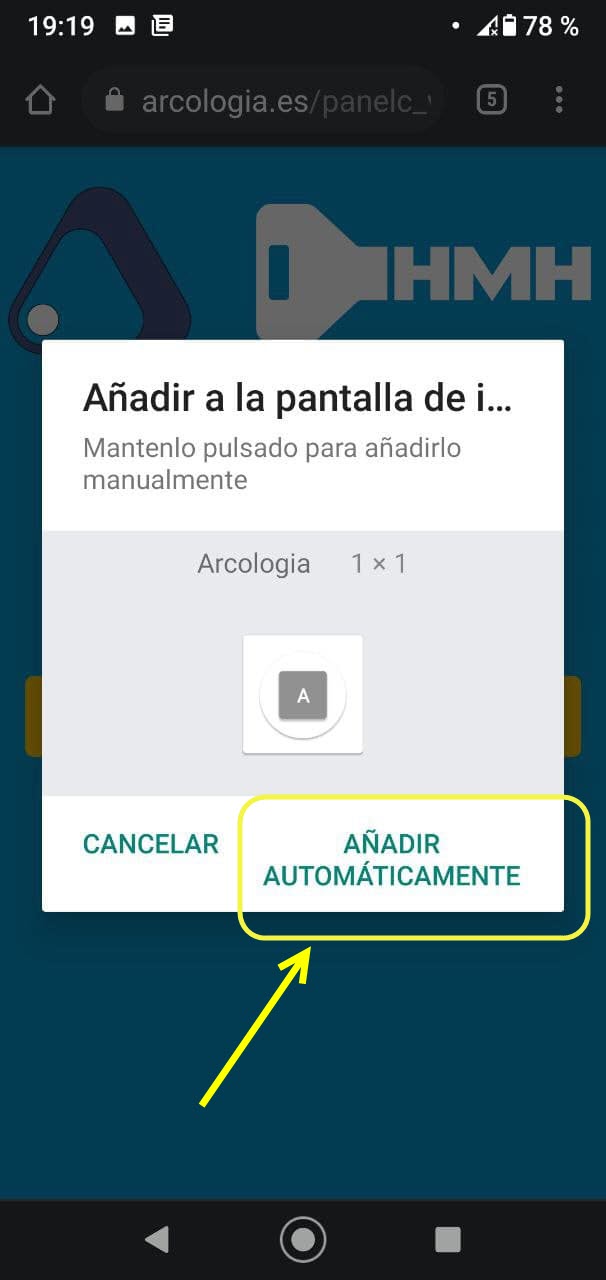Open the tab switcher showing 5 tabs
606x1280 pixels.
coord(491,100)
